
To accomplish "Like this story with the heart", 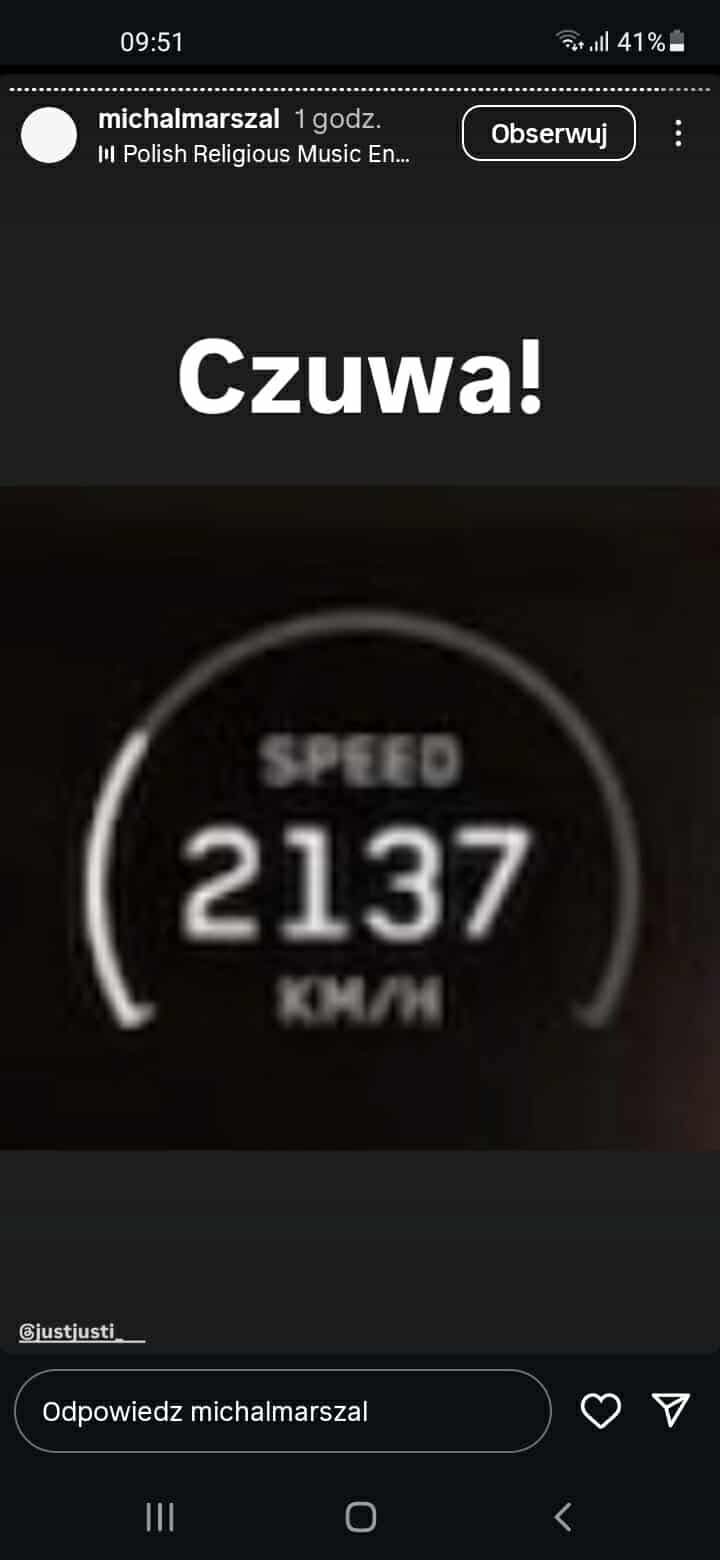I will pyautogui.click(x=600, y=1410).
